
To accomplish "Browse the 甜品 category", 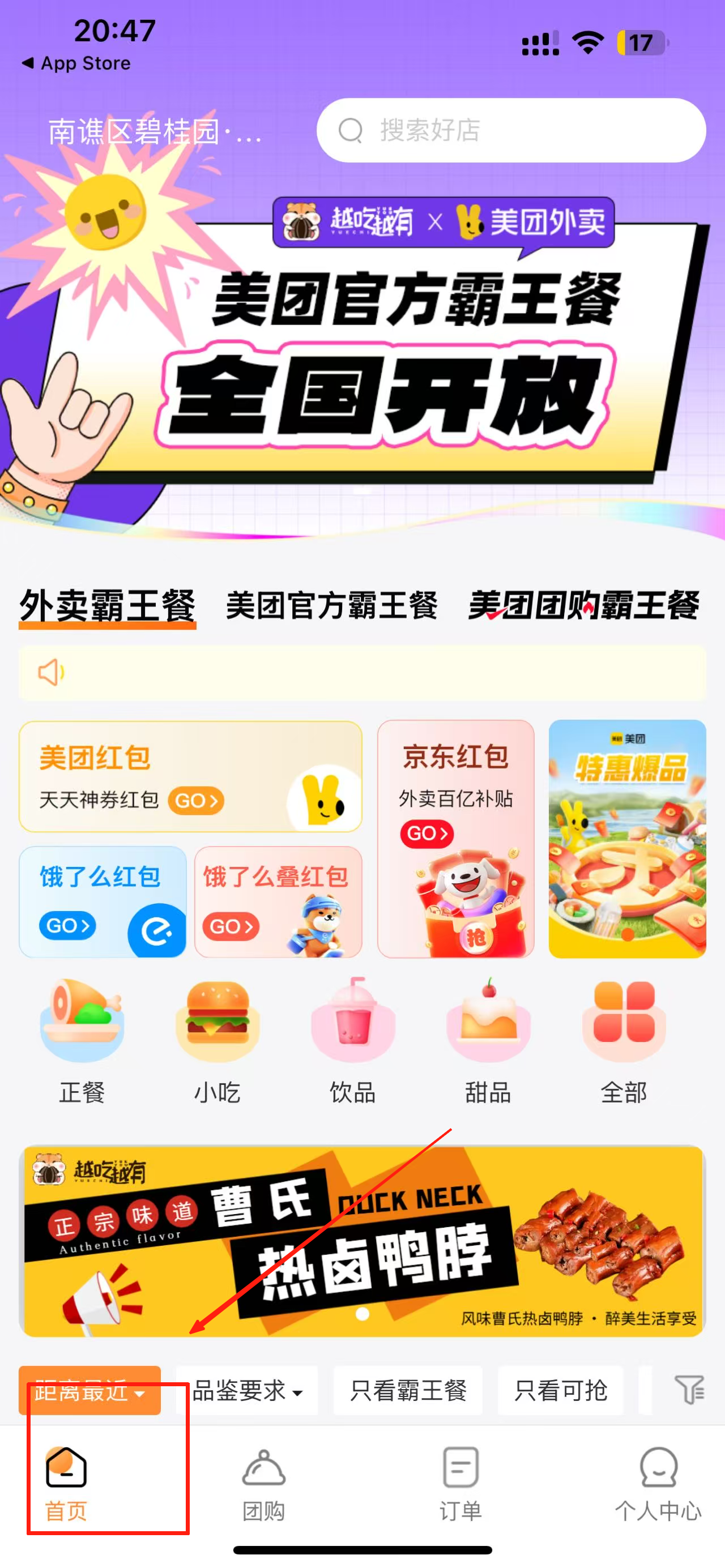I will [x=488, y=1041].
